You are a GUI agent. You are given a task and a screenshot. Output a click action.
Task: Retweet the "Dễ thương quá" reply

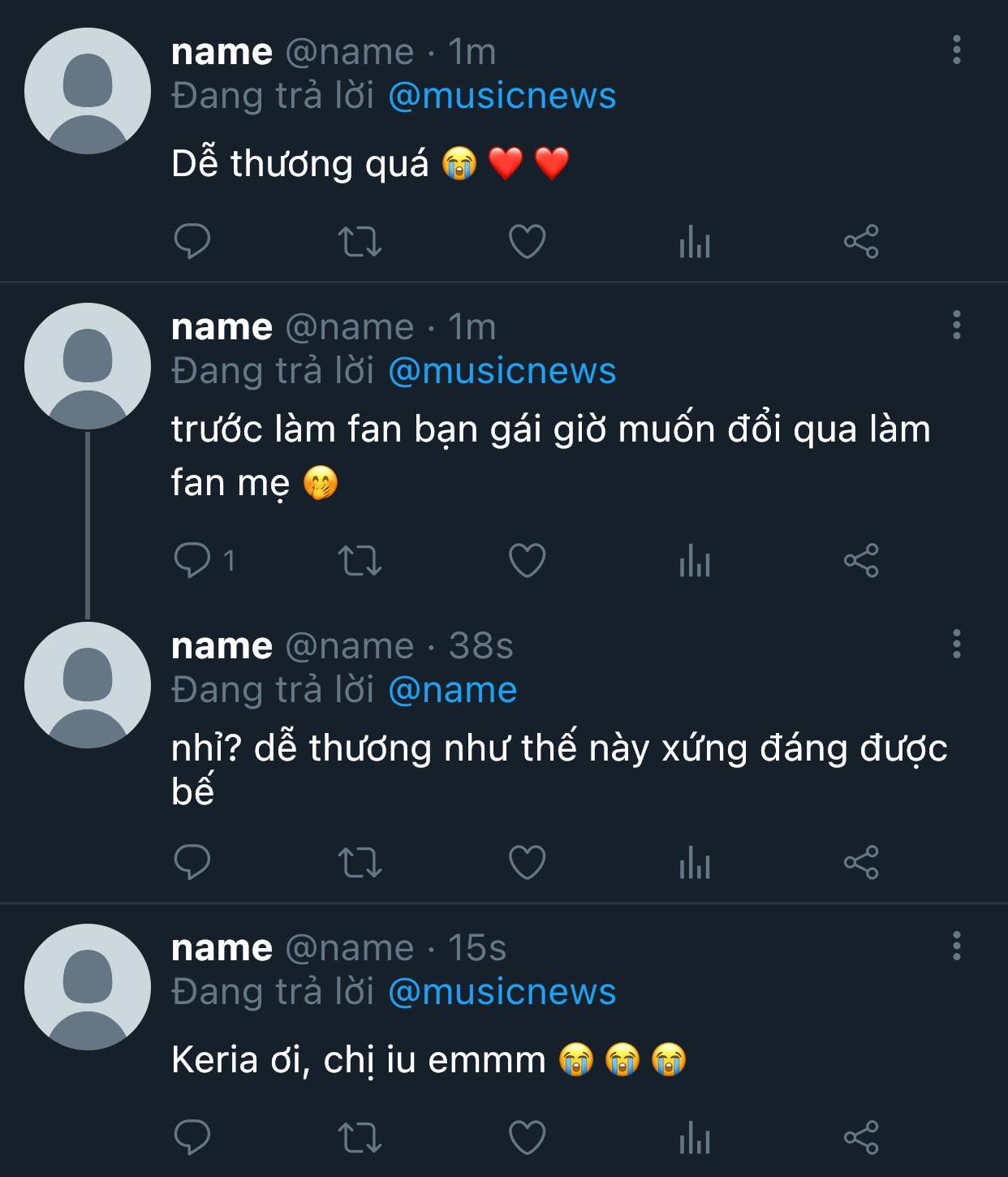(x=359, y=242)
